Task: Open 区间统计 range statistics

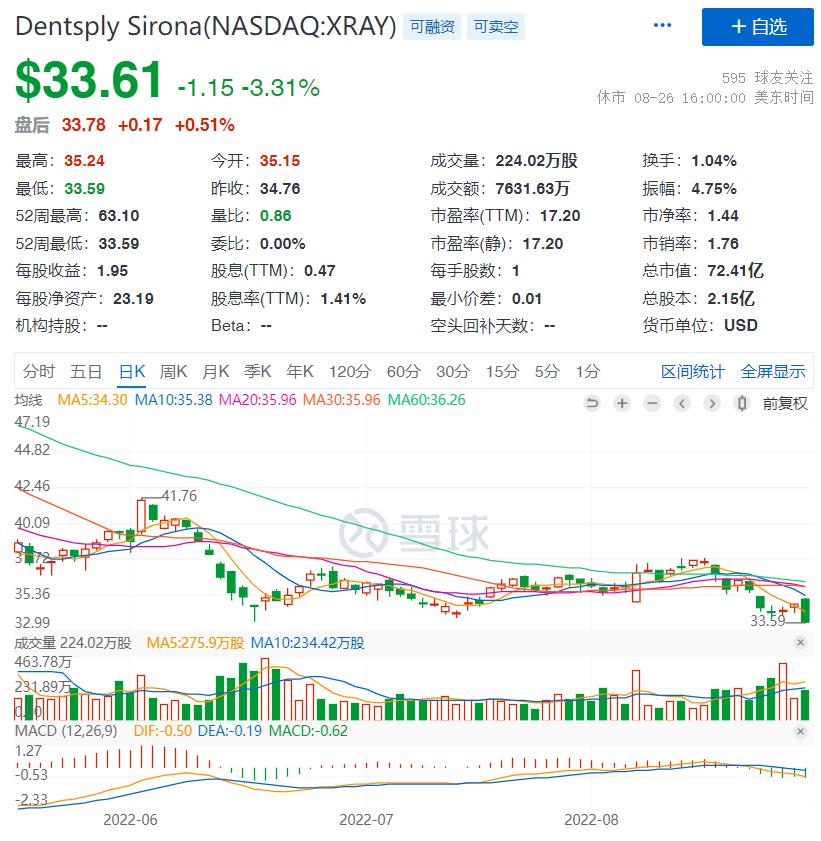Action: pos(692,371)
